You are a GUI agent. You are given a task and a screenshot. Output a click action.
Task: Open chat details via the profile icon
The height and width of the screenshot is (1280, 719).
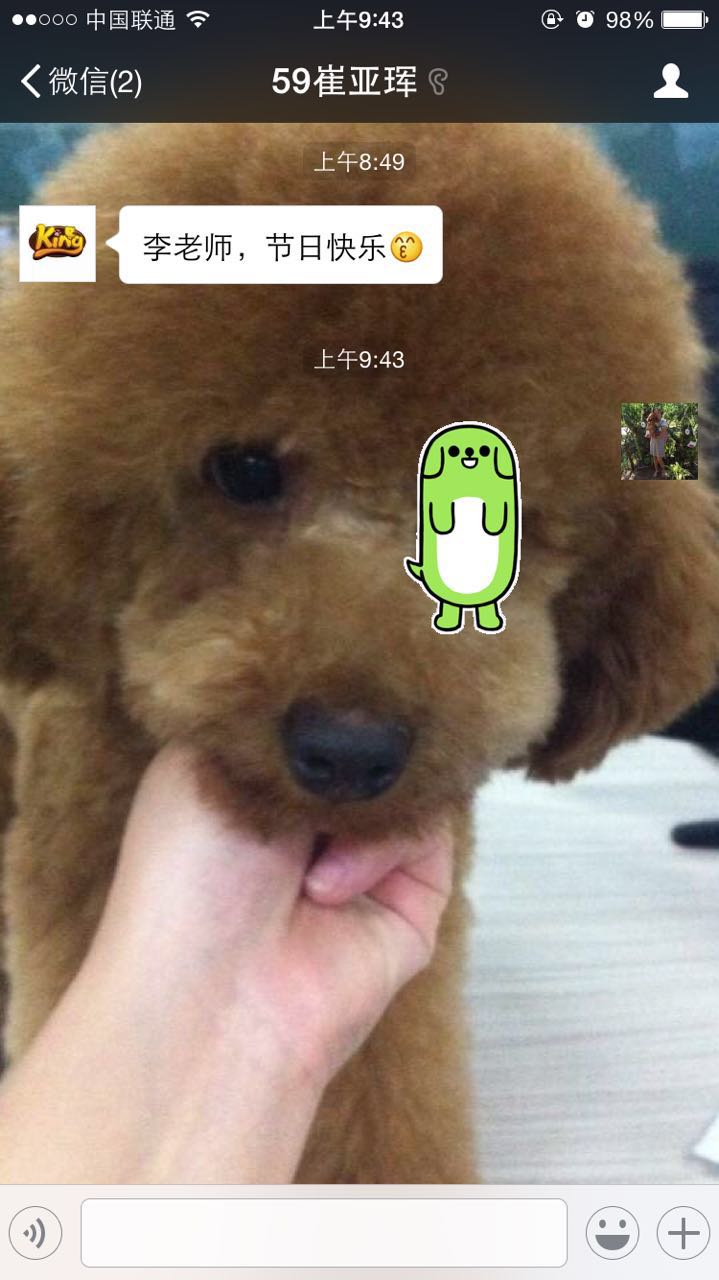click(670, 82)
